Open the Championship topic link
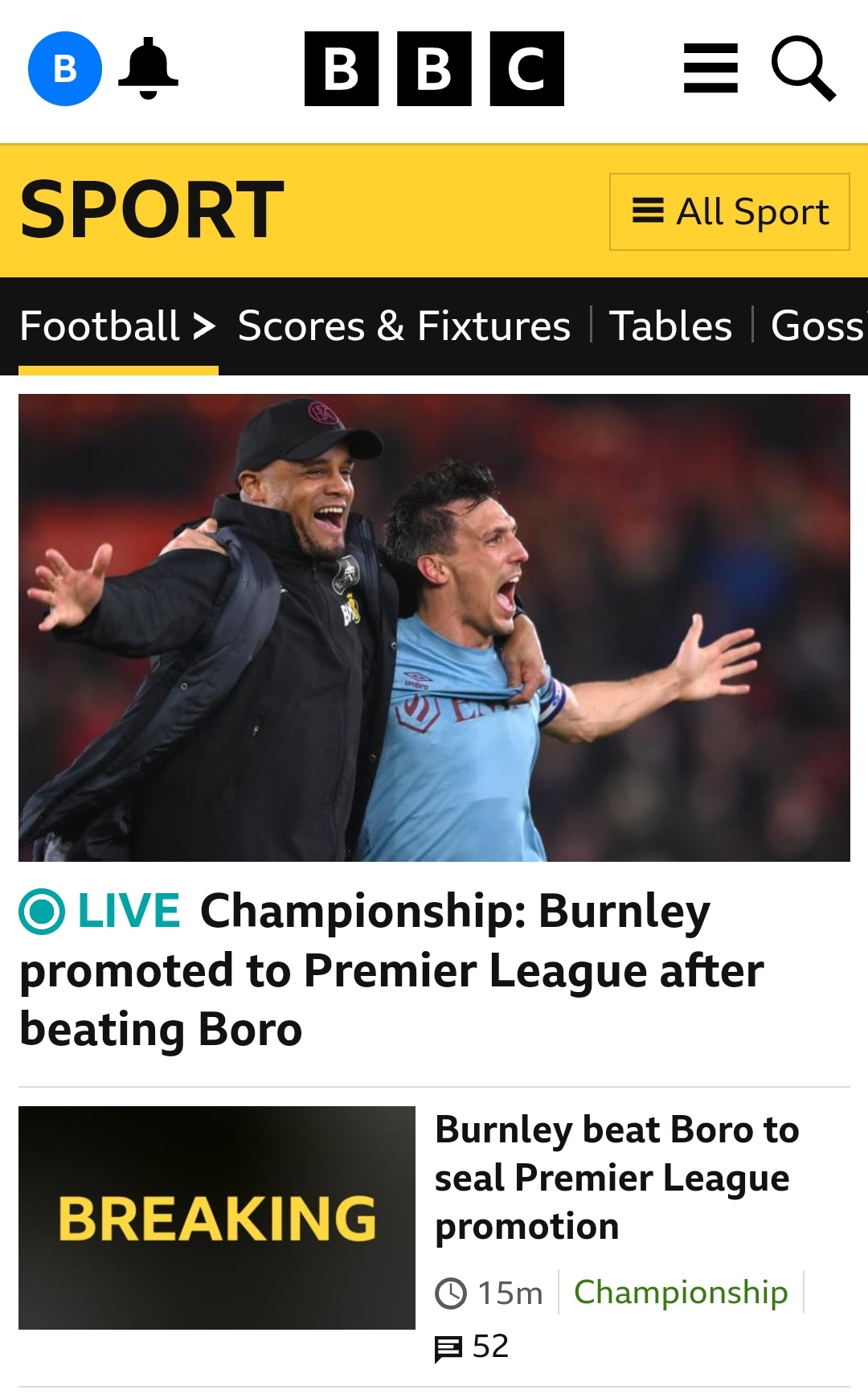868x1394 pixels. coord(680,1292)
